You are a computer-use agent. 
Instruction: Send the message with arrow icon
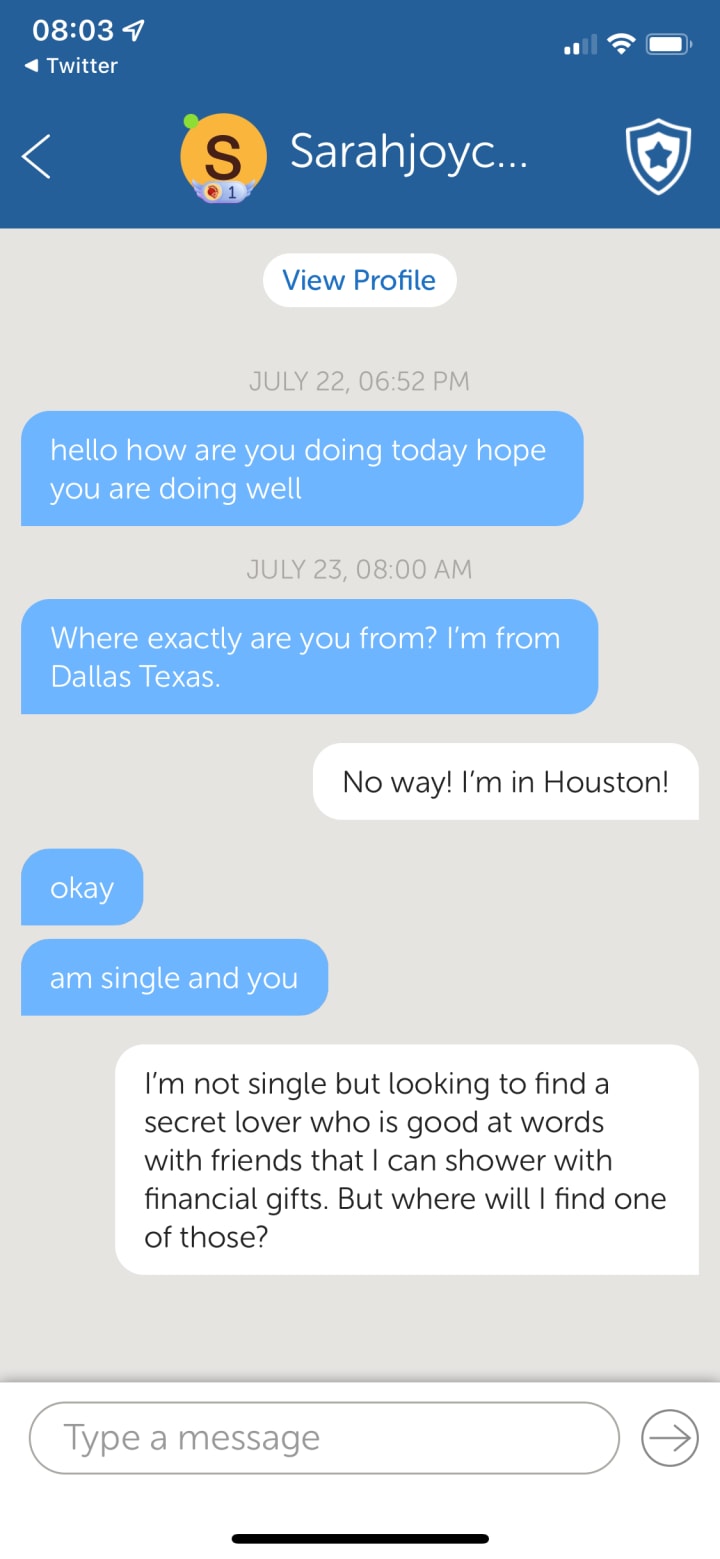tap(669, 1438)
